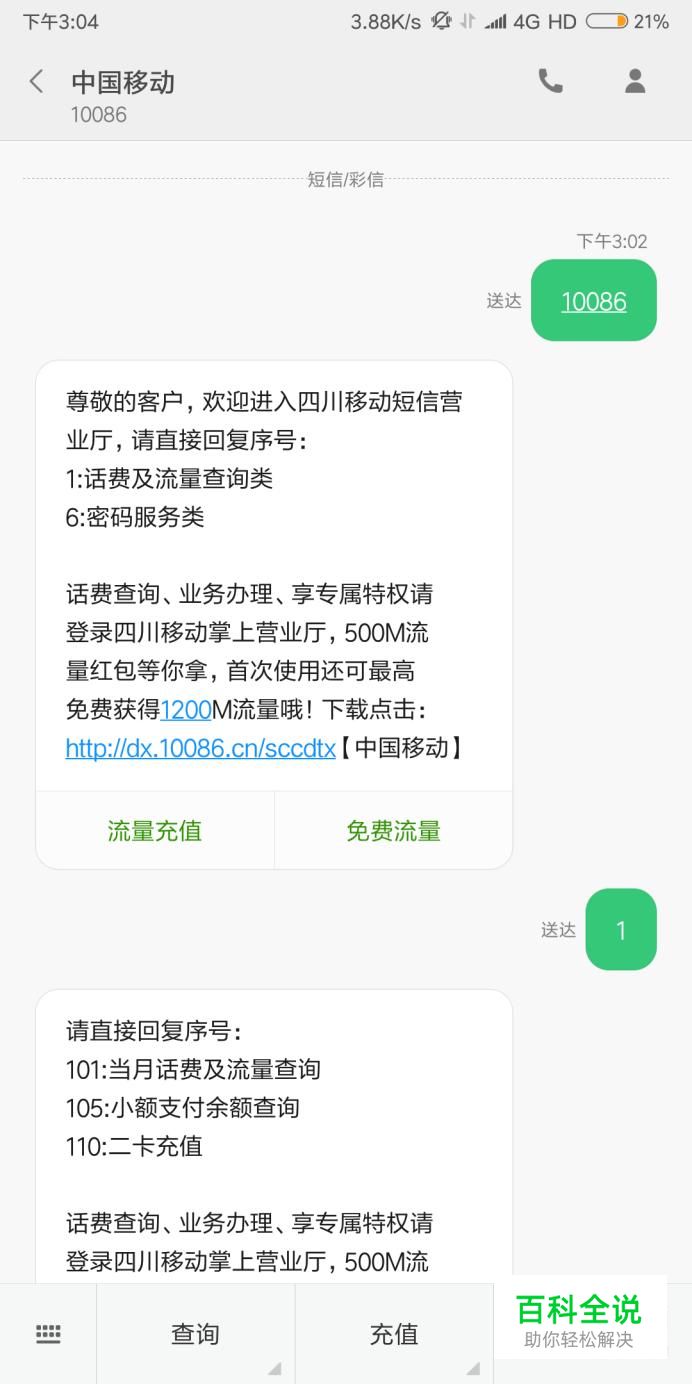This screenshot has width=692, height=1384.
Task: Expand the 充值 menu at the bottom
Action: [x=394, y=1333]
